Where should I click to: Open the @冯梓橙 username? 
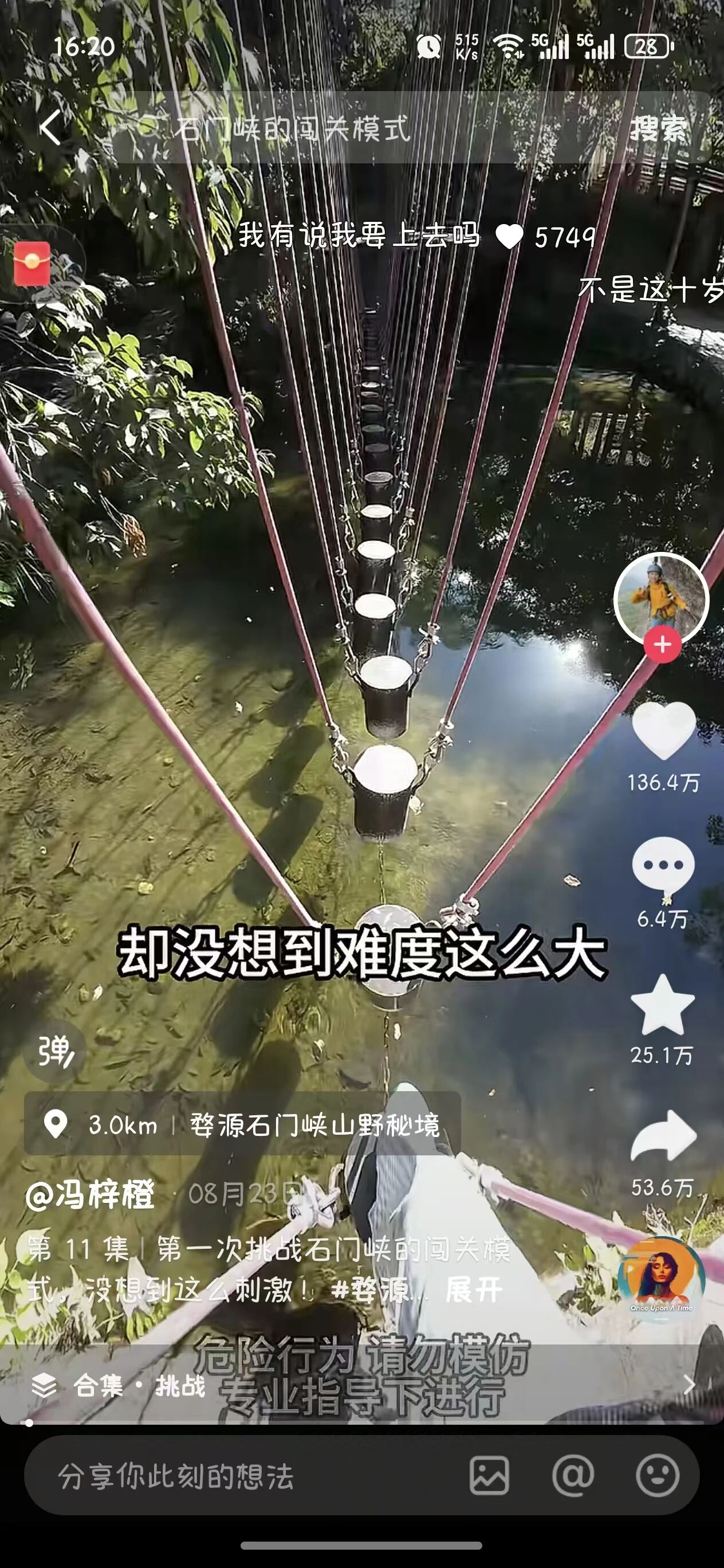point(90,1194)
